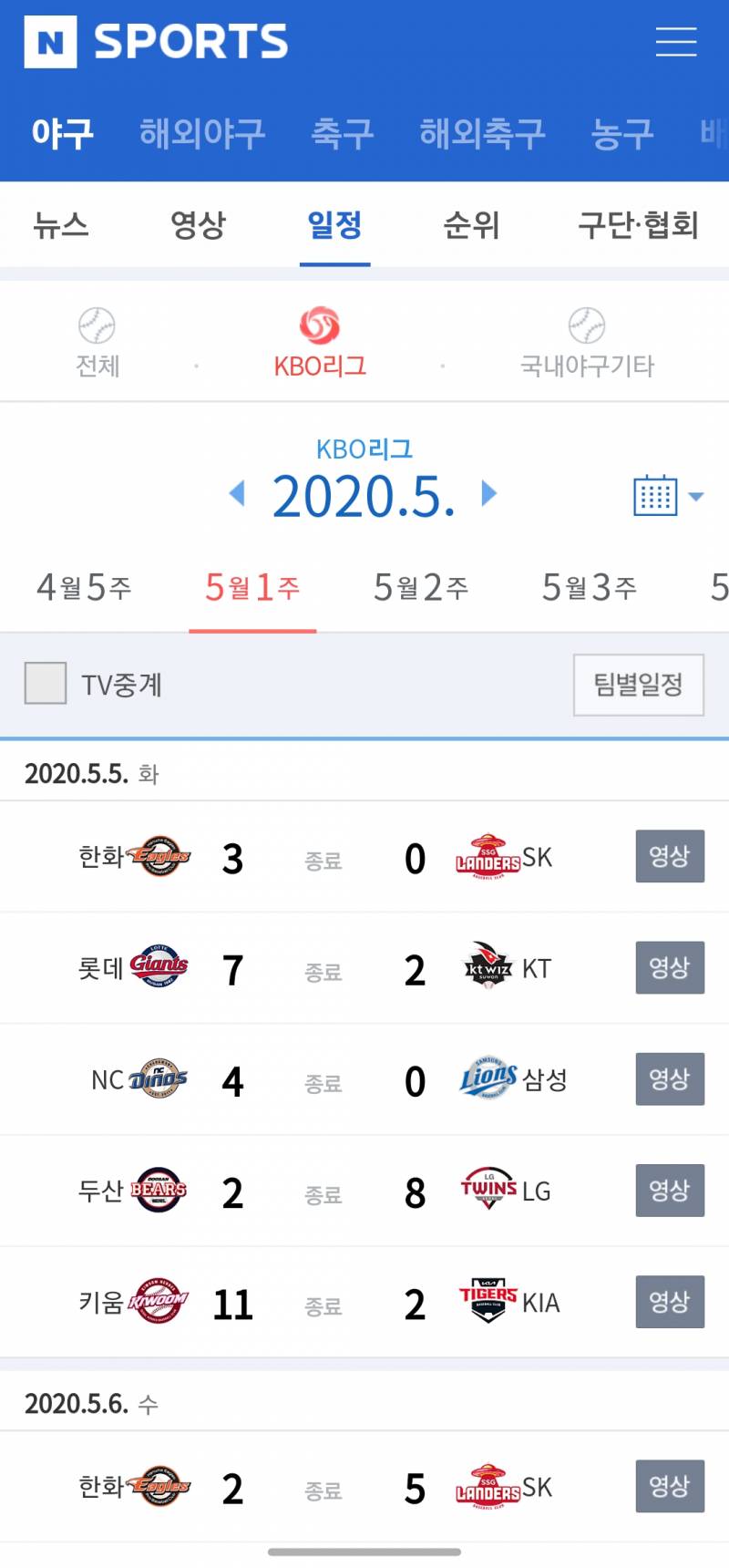The image size is (729, 1568).
Task: Open the Samsung Lions team logo
Action: (487, 1078)
